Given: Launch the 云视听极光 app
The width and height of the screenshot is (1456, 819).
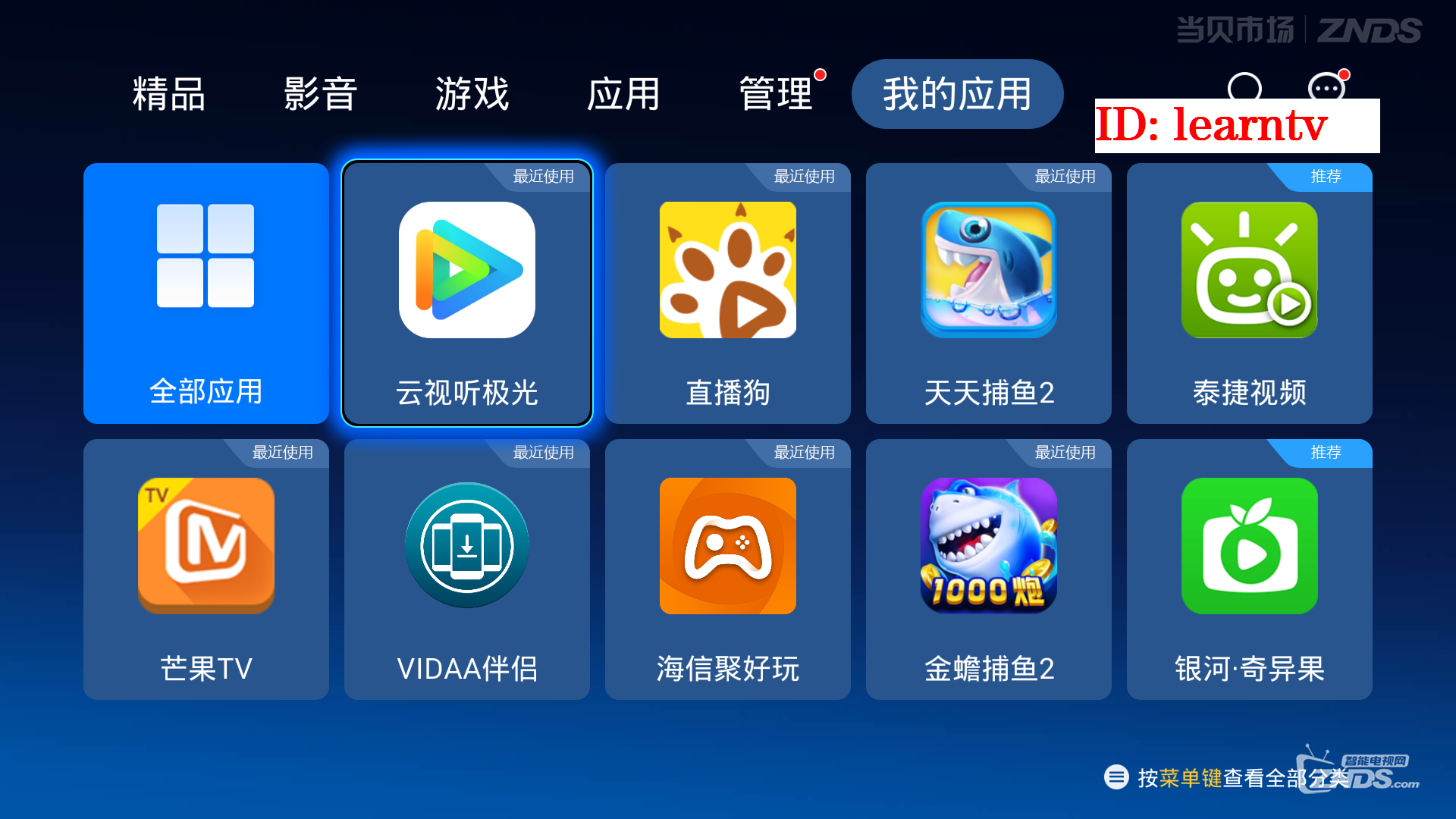Looking at the screenshot, I should (467, 293).
